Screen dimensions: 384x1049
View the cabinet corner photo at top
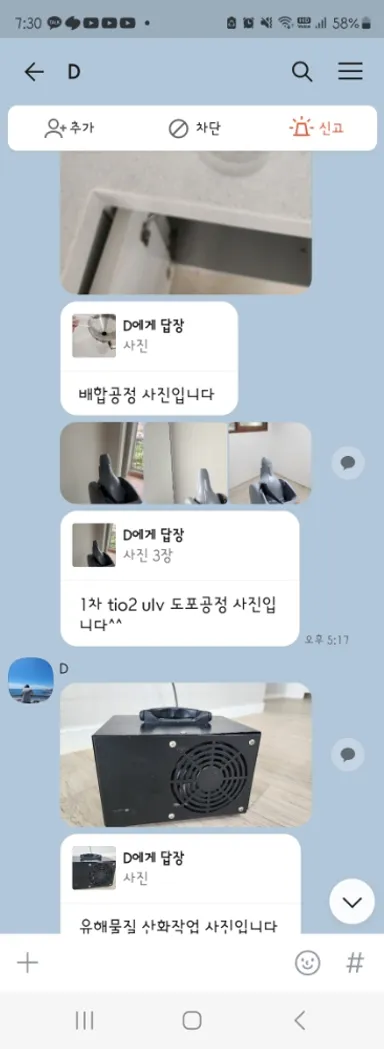[186, 222]
